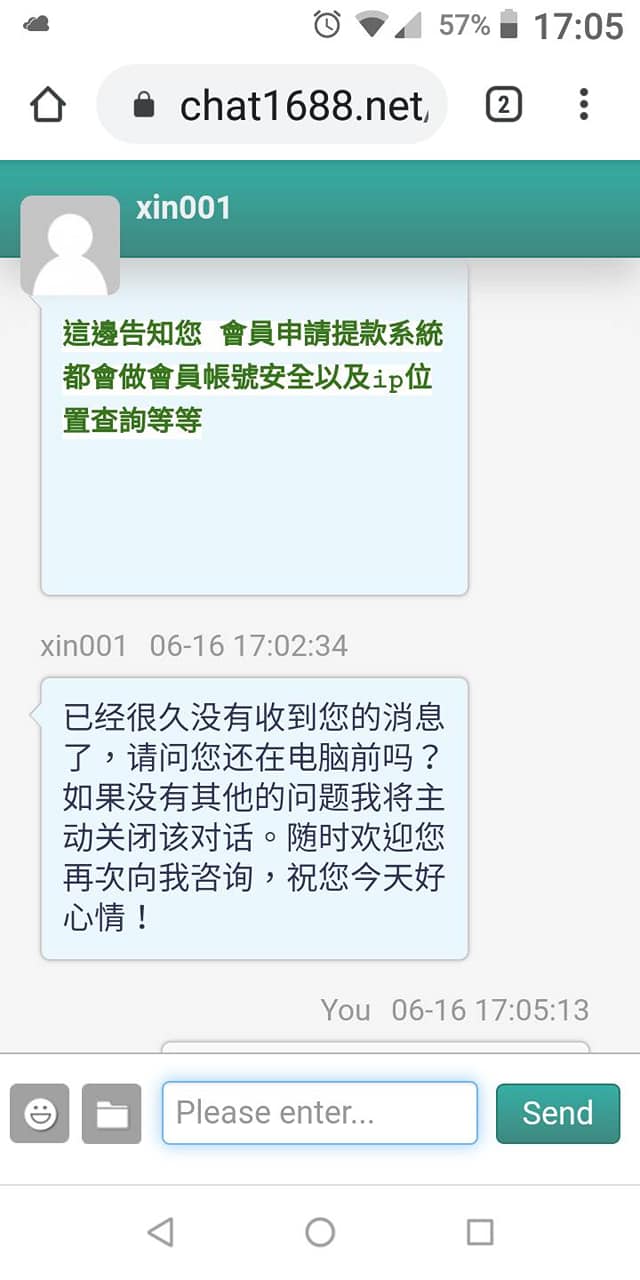This screenshot has width=640, height=1280.
Task: Focus the Please enter message field
Action: point(319,1113)
